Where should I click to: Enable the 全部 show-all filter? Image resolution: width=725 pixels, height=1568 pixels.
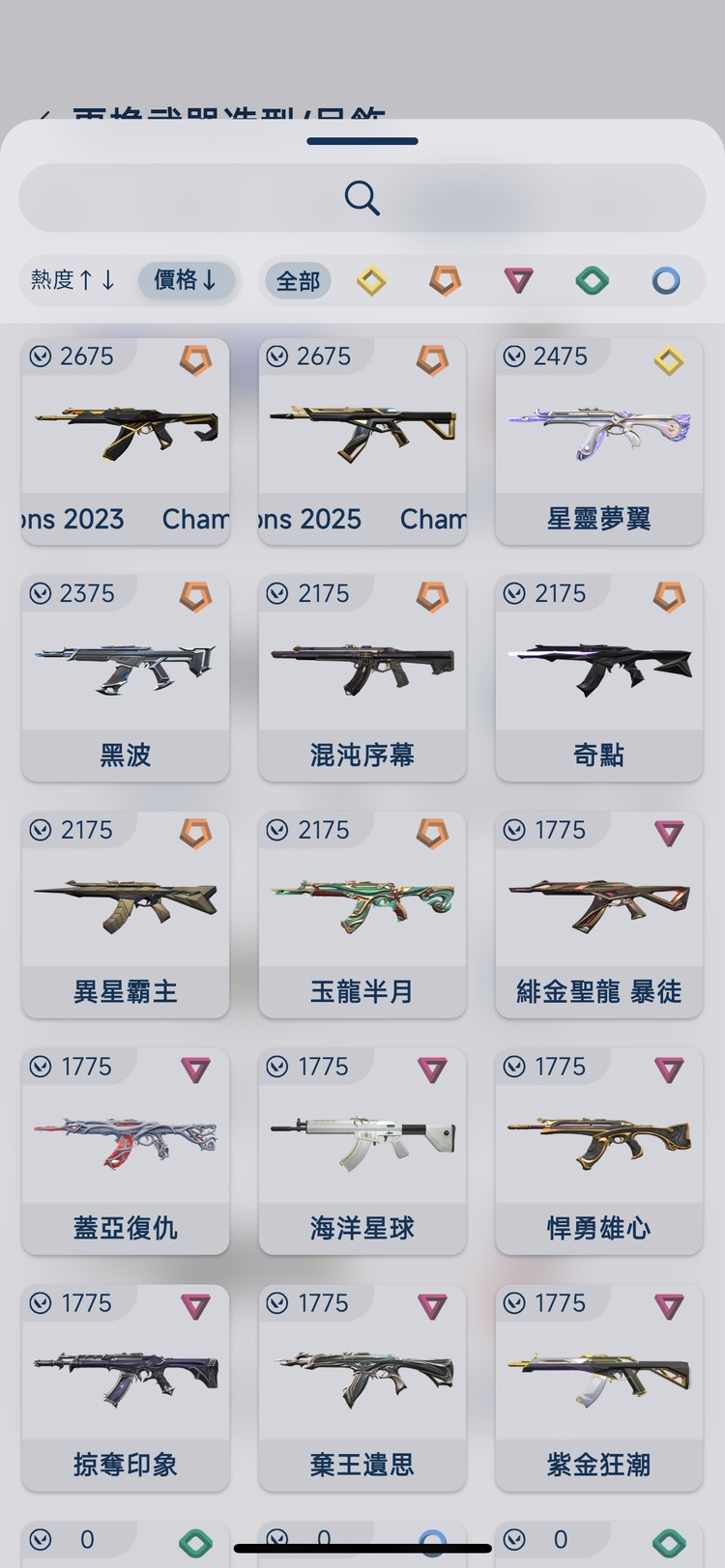tap(298, 280)
